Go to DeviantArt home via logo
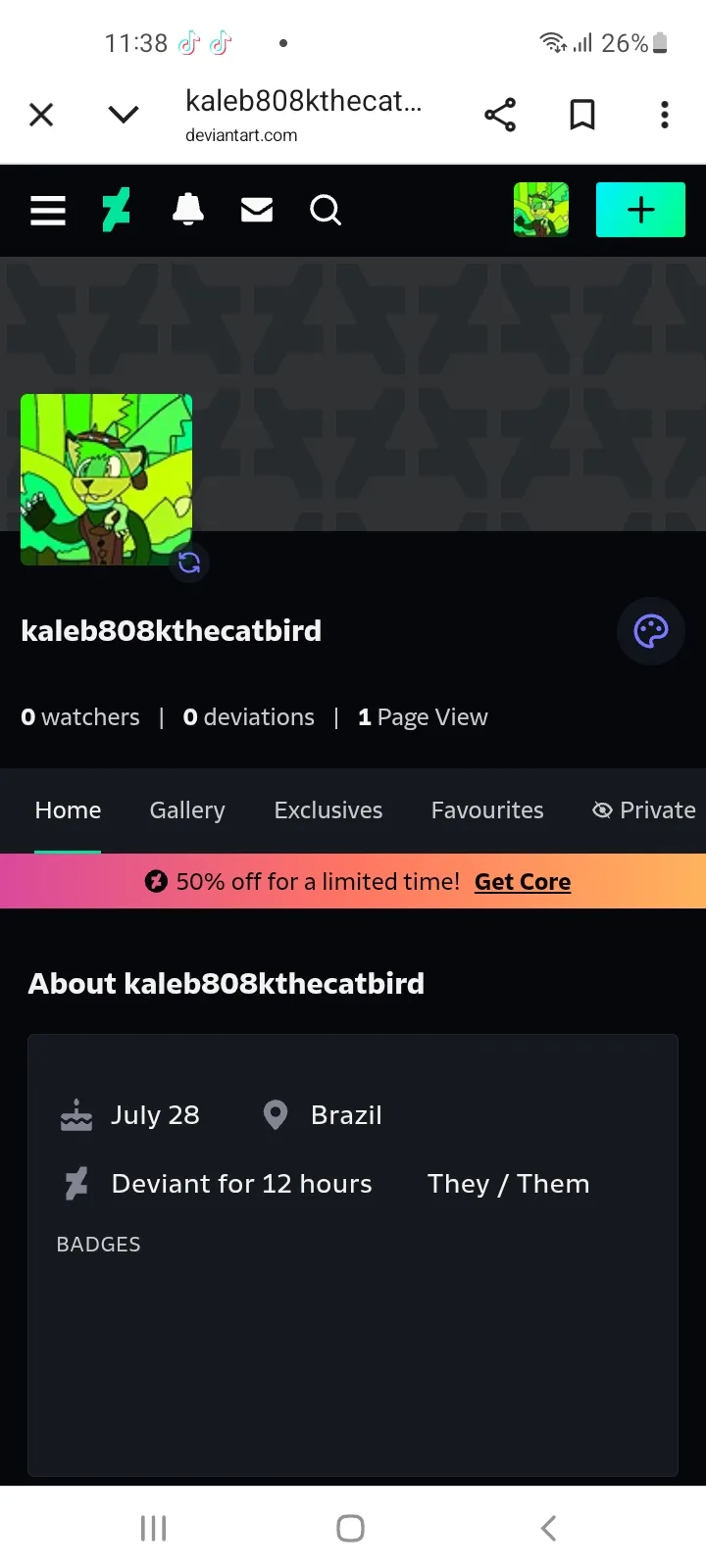The height and width of the screenshot is (1568, 706). pyautogui.click(x=117, y=210)
